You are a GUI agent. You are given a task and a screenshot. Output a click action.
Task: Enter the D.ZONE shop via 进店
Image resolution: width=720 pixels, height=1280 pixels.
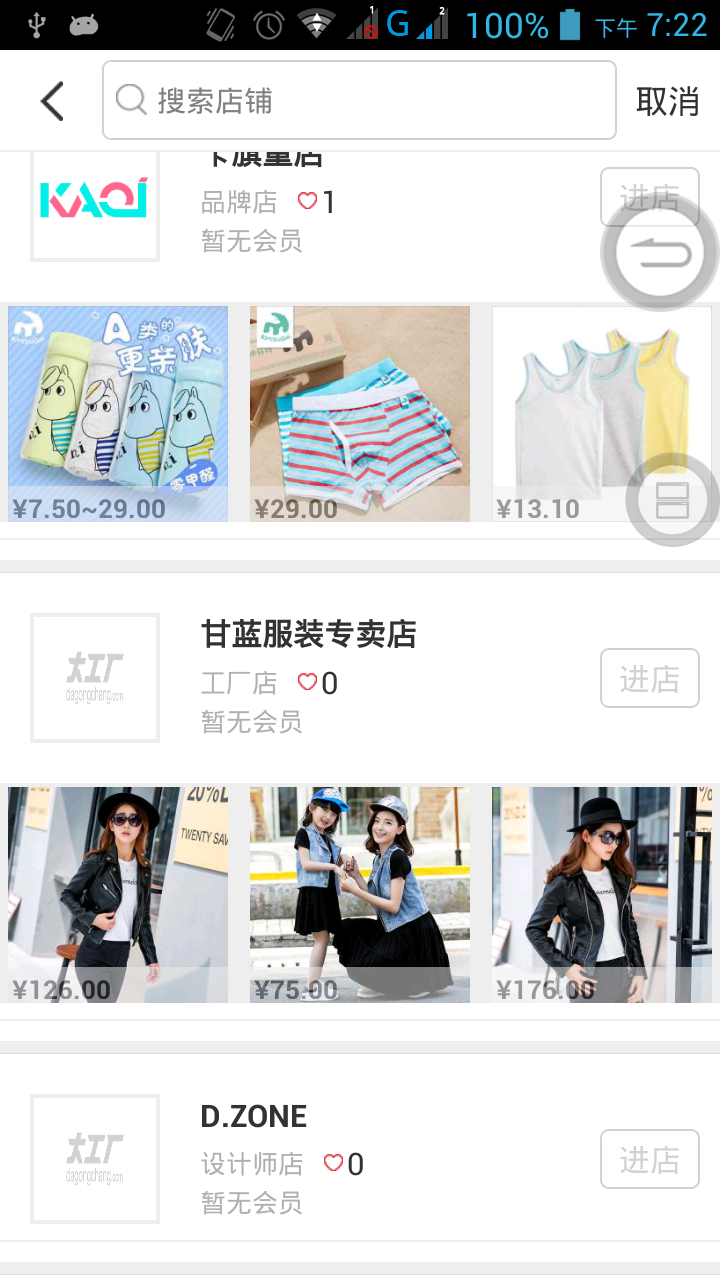649,1160
